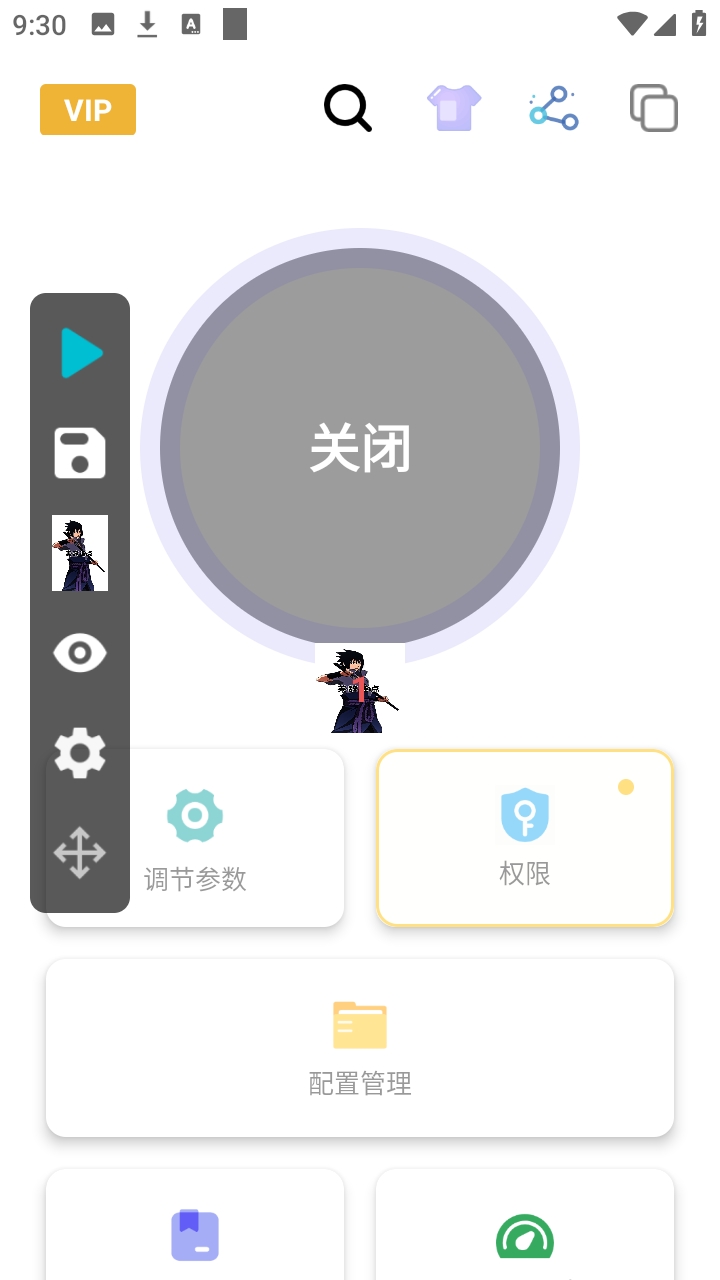Select the character sprite below the circle
720x1280 pixels.
(358, 692)
